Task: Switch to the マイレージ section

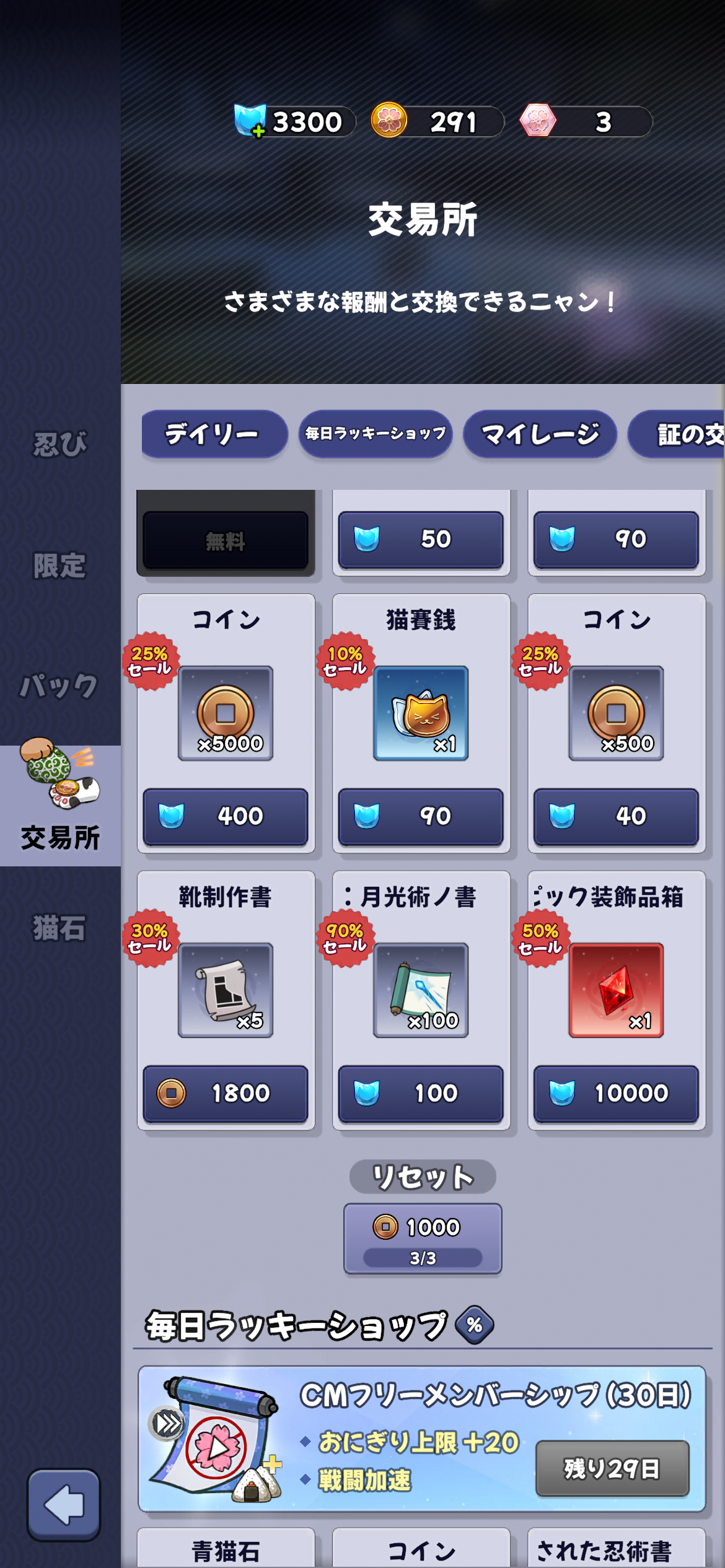Action: 540,434
